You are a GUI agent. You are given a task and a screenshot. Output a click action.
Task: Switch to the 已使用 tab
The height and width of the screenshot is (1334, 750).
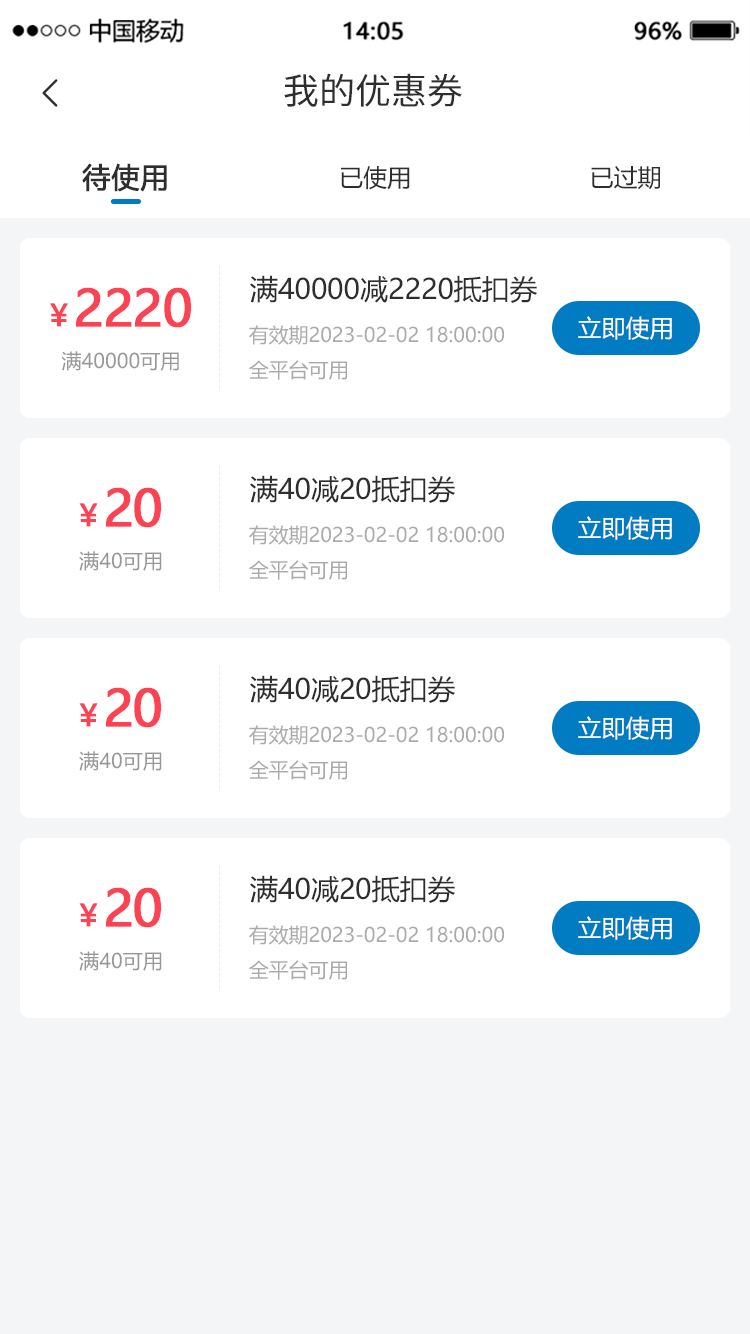375,178
